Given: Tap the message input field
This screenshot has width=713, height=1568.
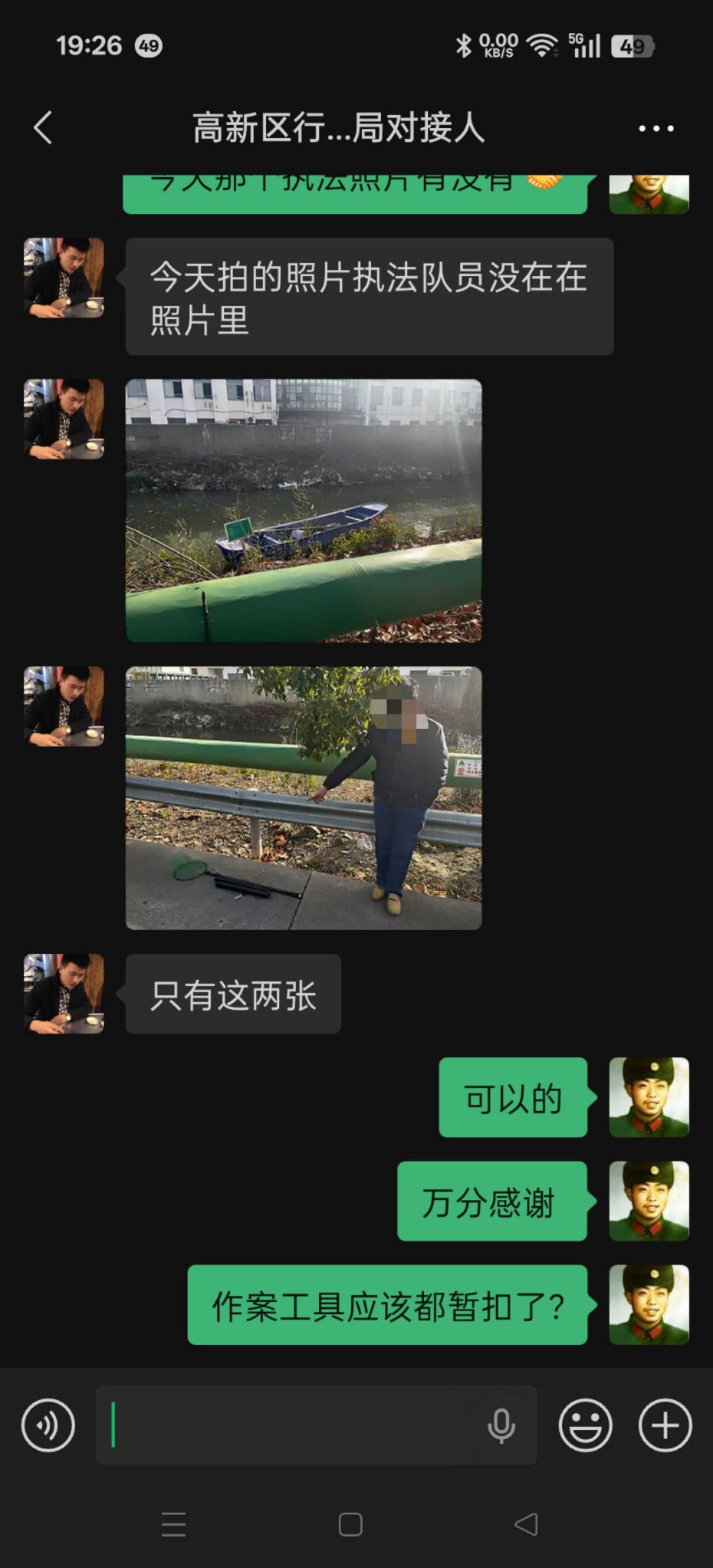Looking at the screenshot, I should pyautogui.click(x=290, y=1425).
